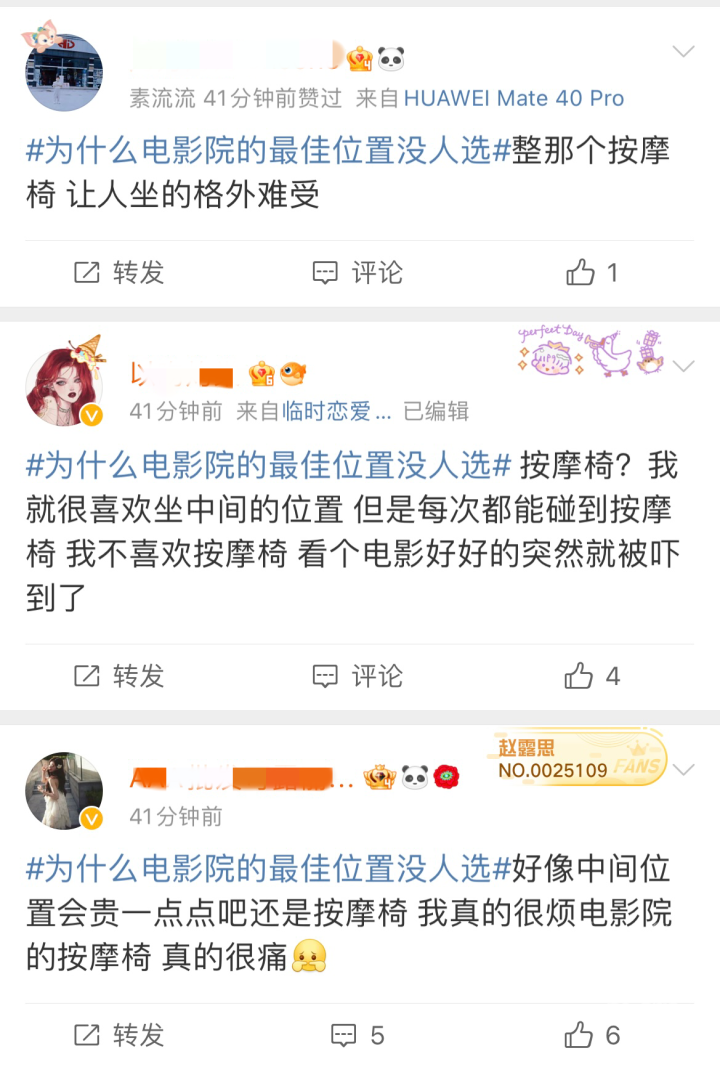The height and width of the screenshot is (1067, 720).
Task: Like the post with 6 likes
Action: click(x=592, y=1035)
